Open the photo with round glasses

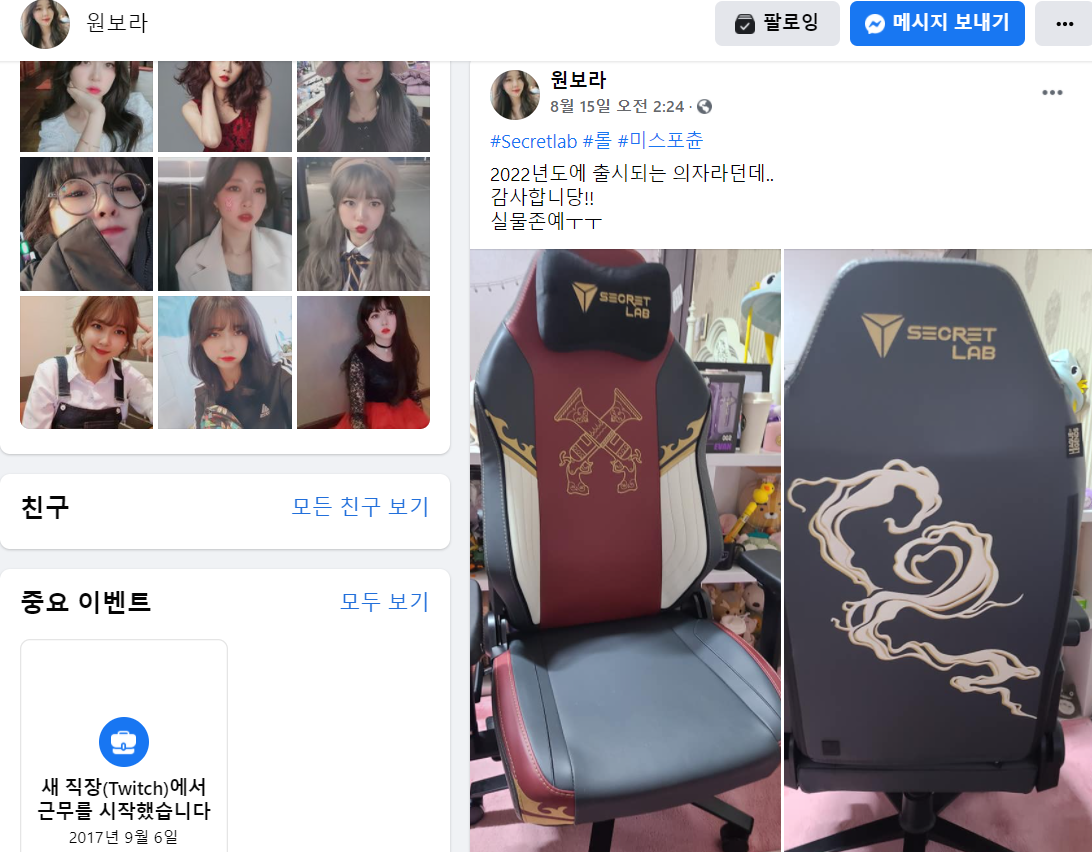[x=86, y=224]
